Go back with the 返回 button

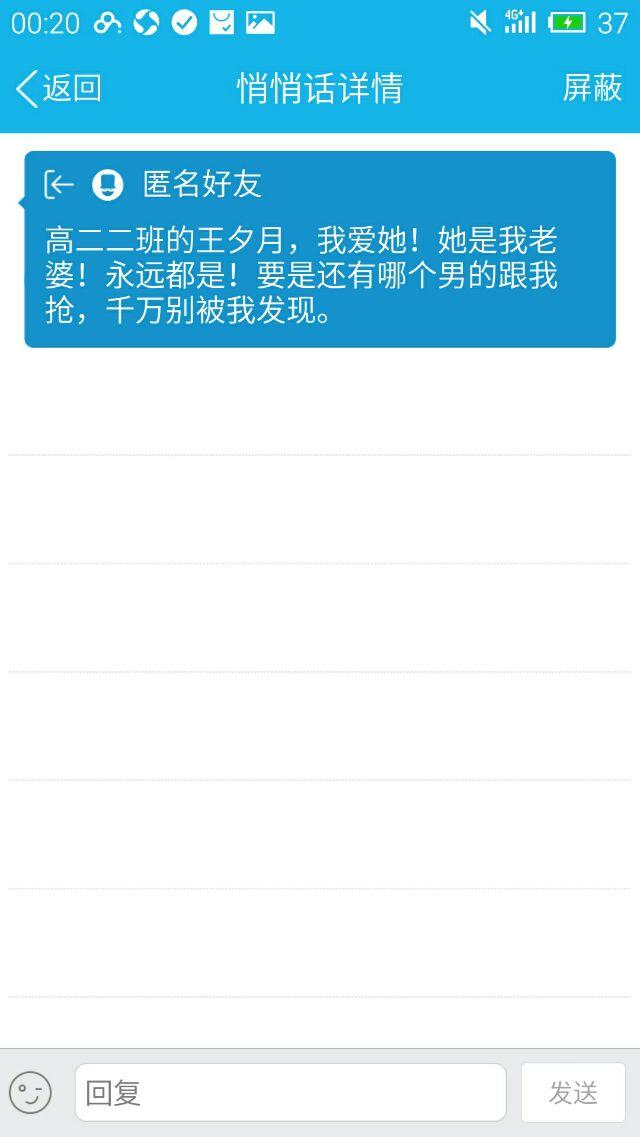pyautogui.click(x=59, y=88)
